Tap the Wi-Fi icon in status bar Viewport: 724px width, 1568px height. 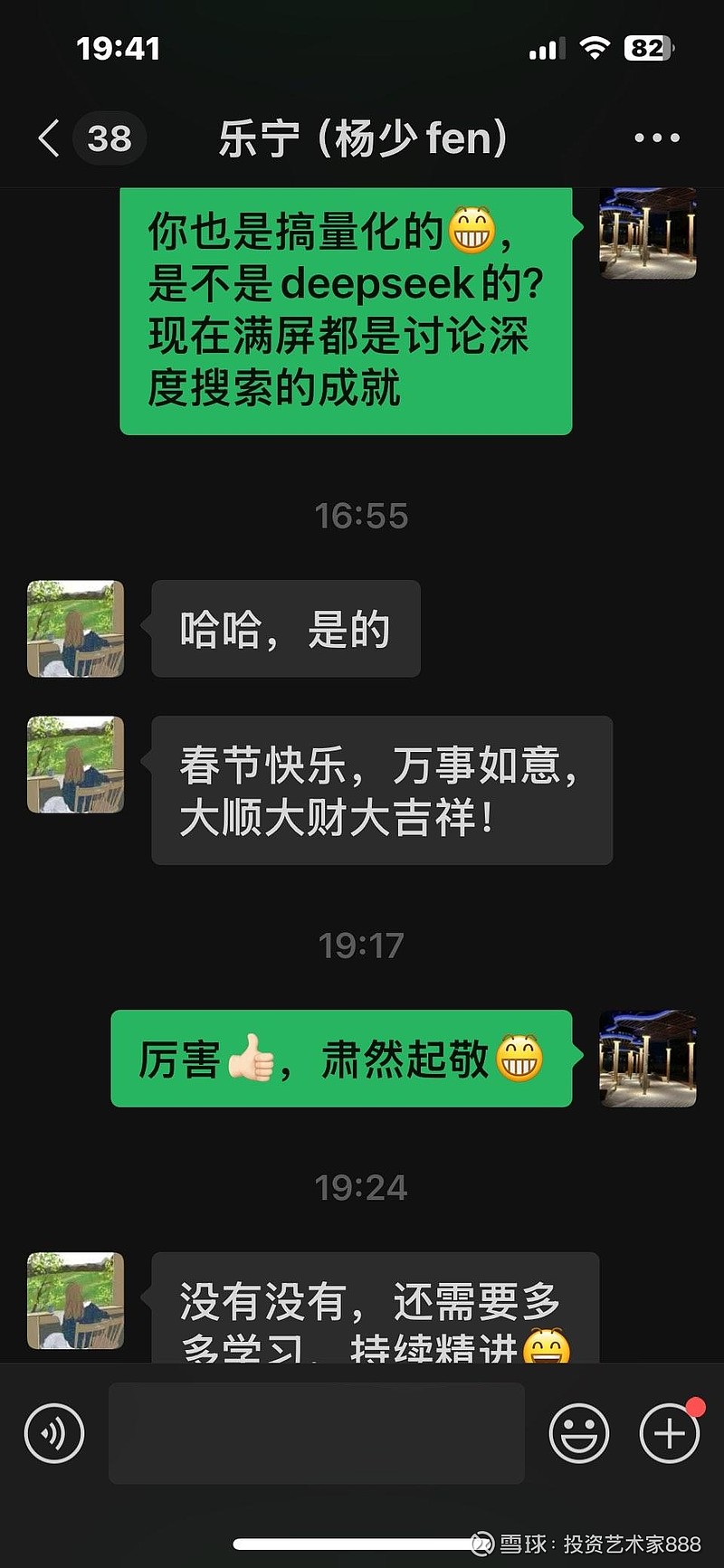[x=593, y=50]
